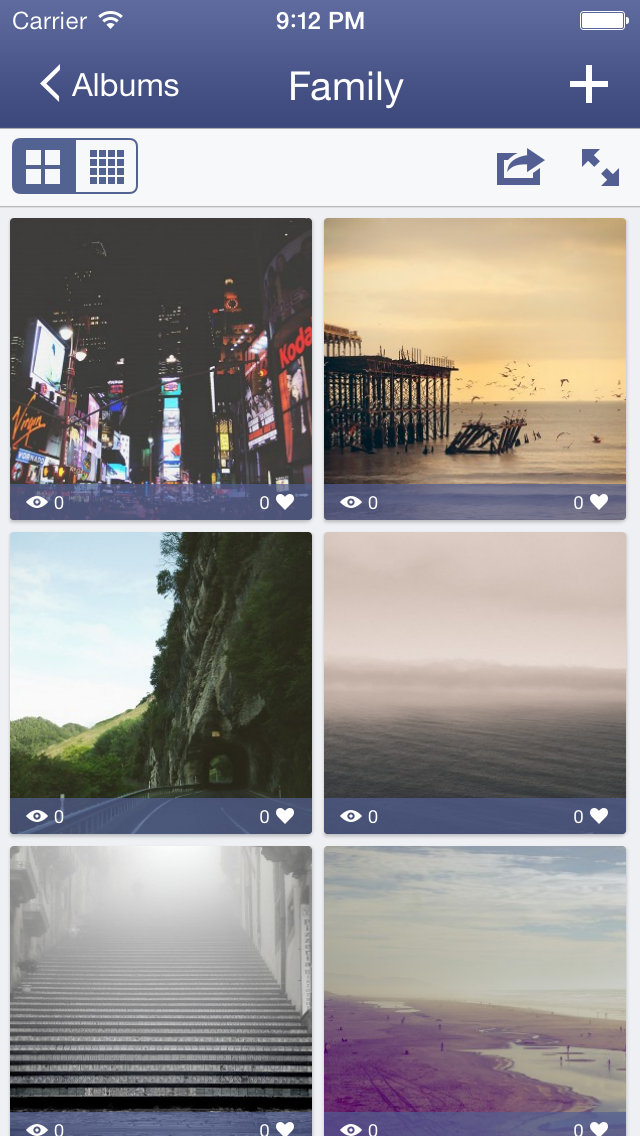Open the city night lights photo
640x1136 pixels.
161,352
